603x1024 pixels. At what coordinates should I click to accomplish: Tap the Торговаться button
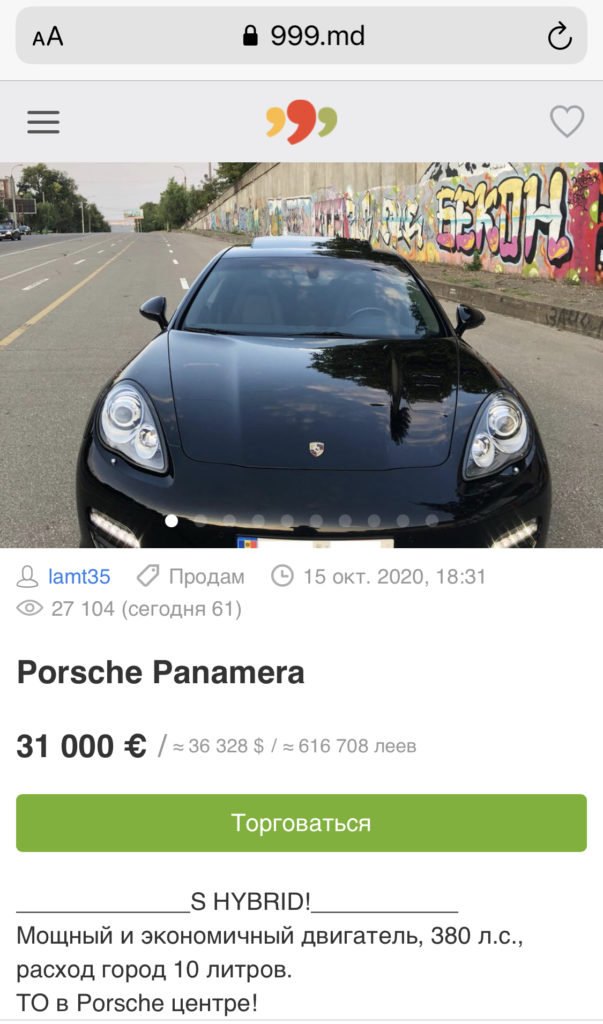301,823
